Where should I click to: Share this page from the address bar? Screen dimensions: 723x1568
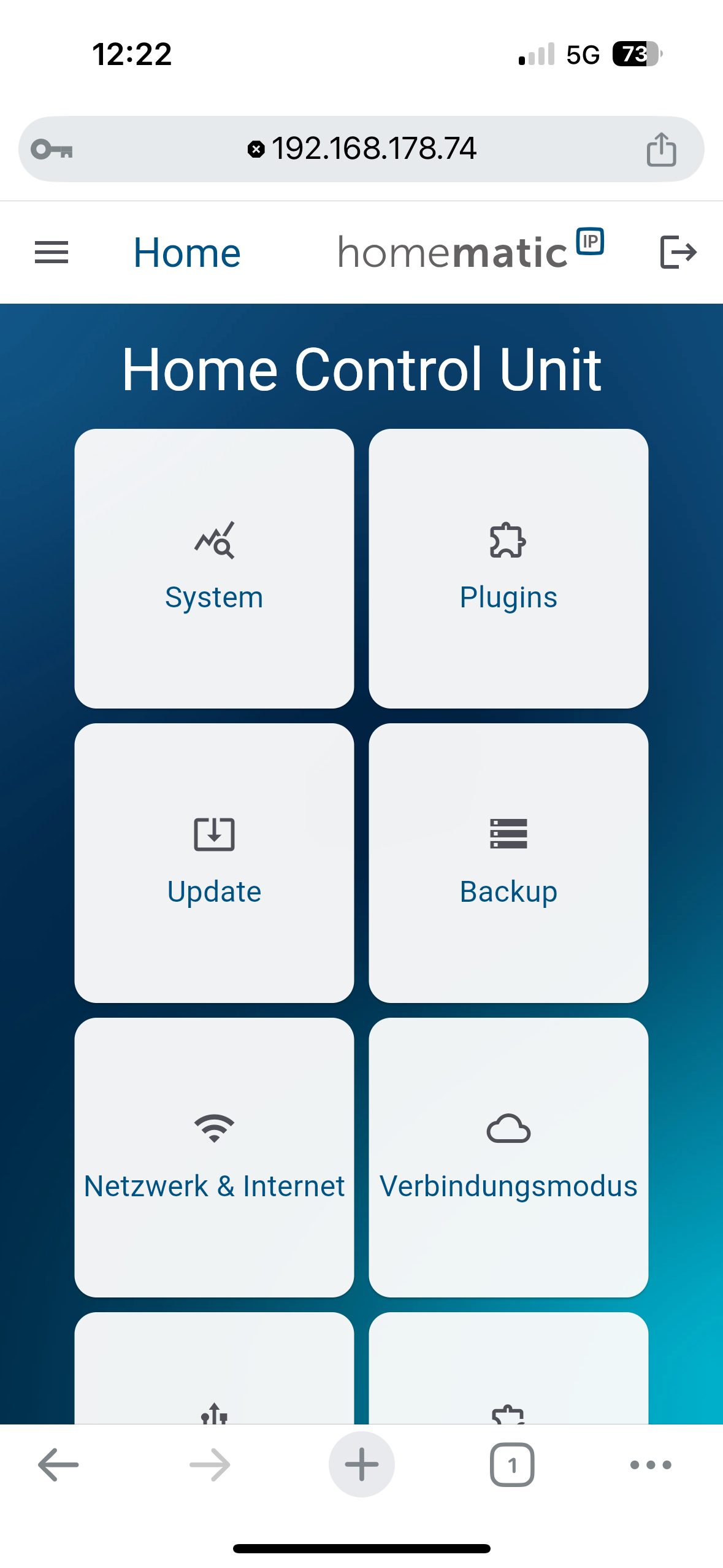pyautogui.click(x=661, y=149)
